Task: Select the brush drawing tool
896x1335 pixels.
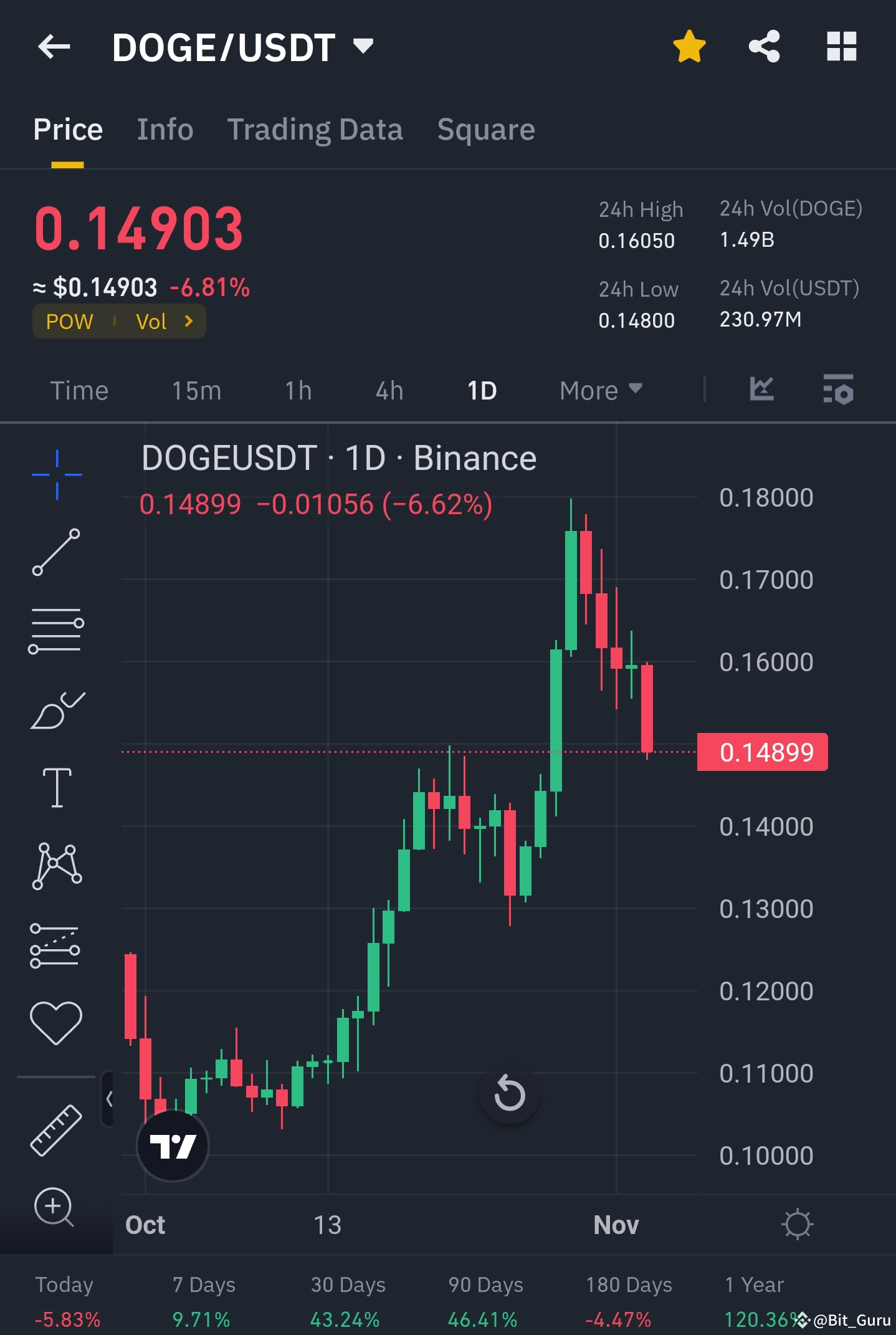Action: tap(56, 711)
